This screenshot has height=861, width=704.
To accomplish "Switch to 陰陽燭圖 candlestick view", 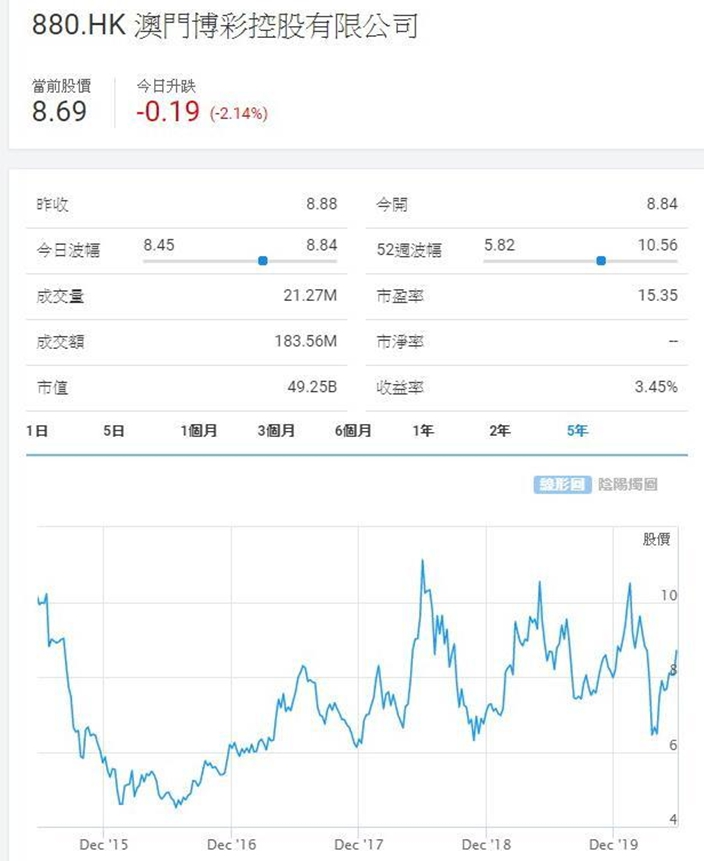I will tap(628, 484).
